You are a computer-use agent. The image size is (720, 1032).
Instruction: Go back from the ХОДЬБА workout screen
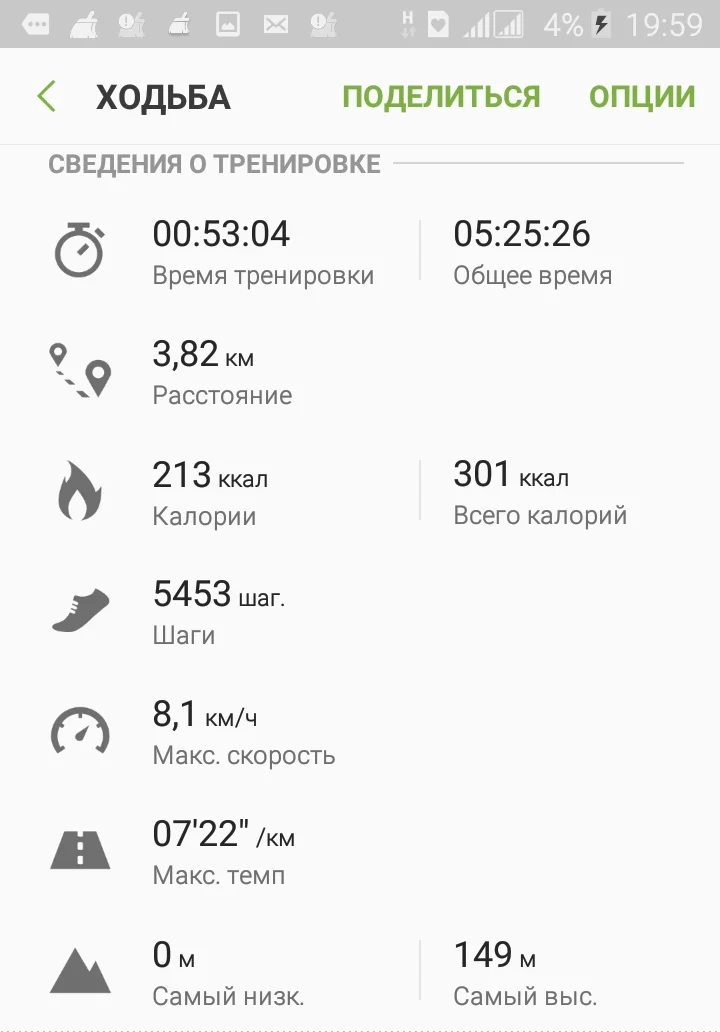tap(46, 97)
